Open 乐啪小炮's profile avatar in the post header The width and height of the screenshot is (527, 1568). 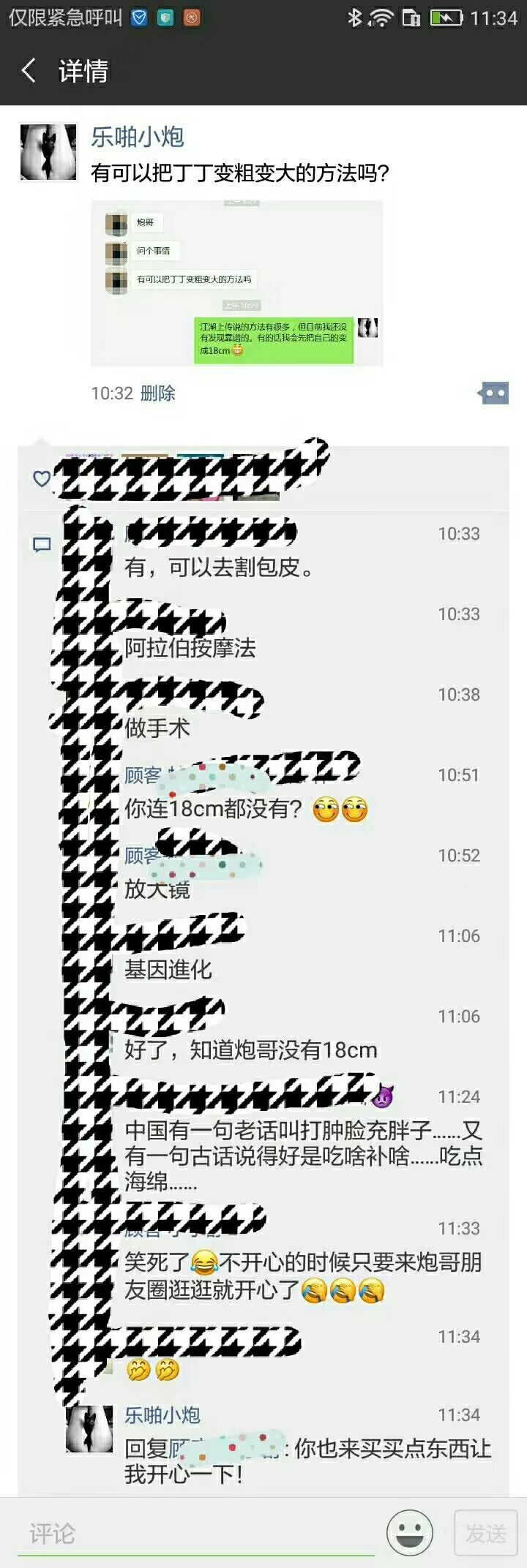(48, 152)
